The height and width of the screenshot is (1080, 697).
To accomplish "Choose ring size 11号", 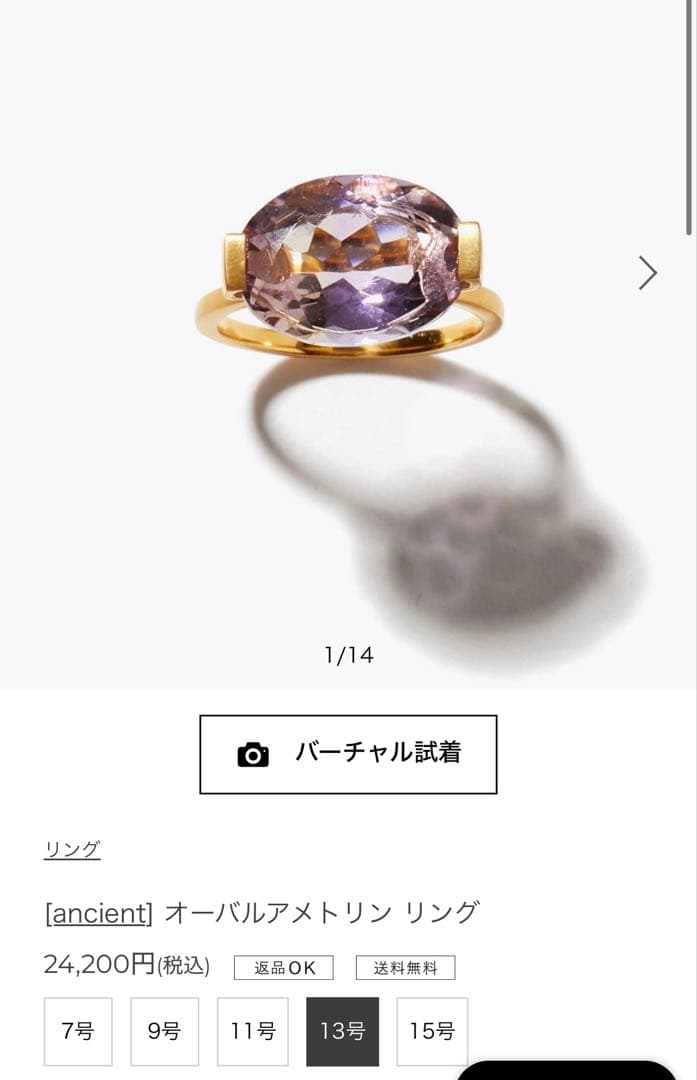I will (x=252, y=1031).
